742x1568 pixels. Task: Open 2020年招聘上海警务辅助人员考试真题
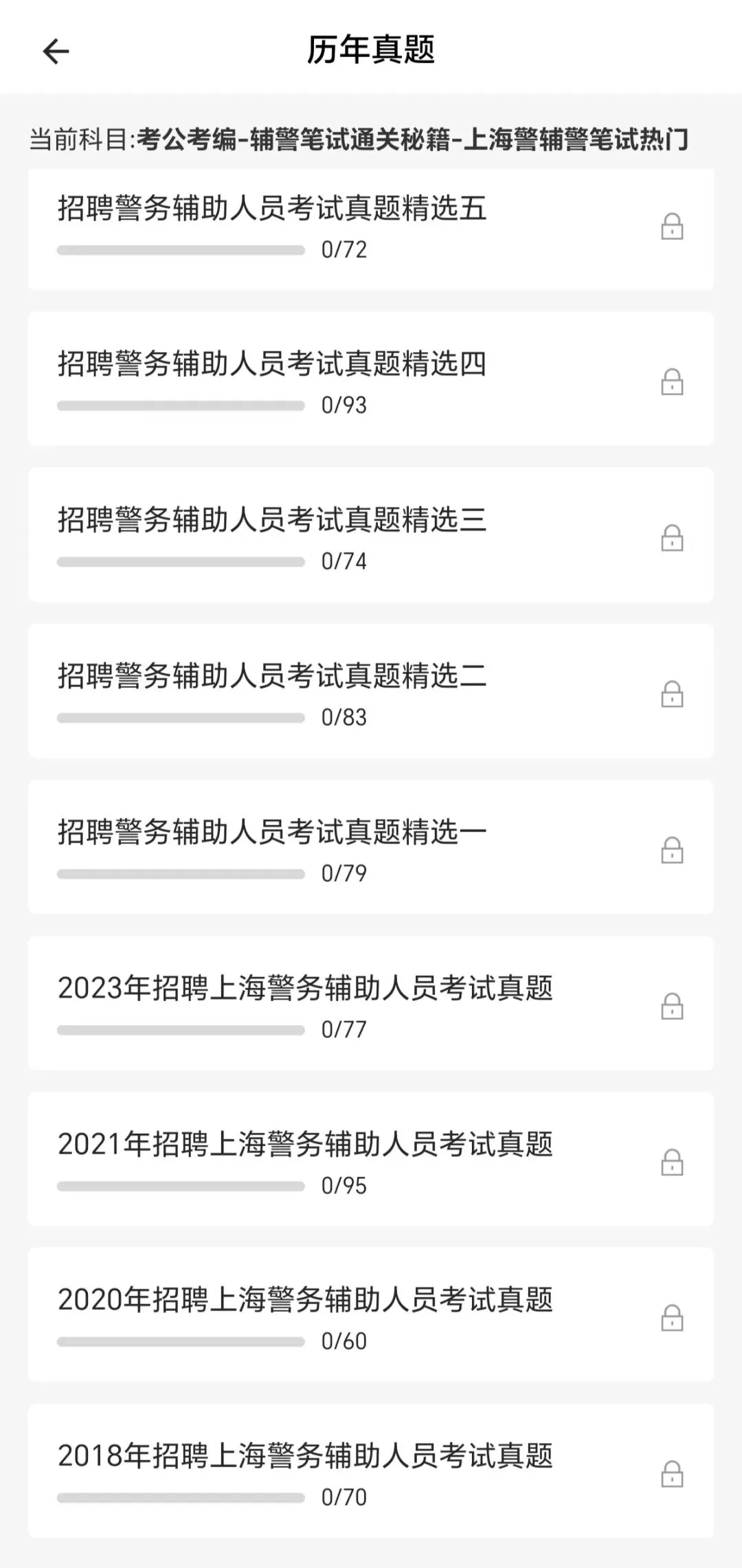pos(305,1300)
